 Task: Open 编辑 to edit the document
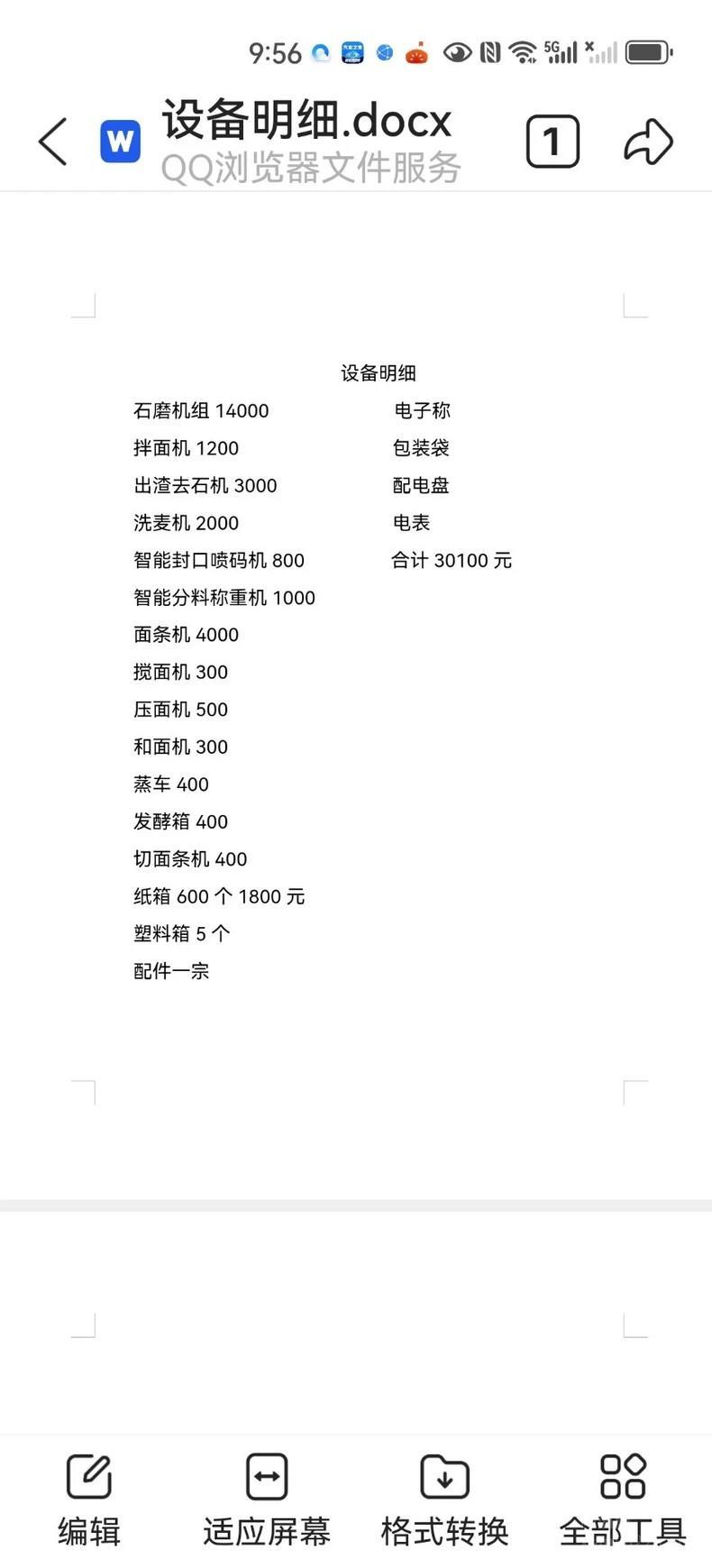click(89, 1500)
